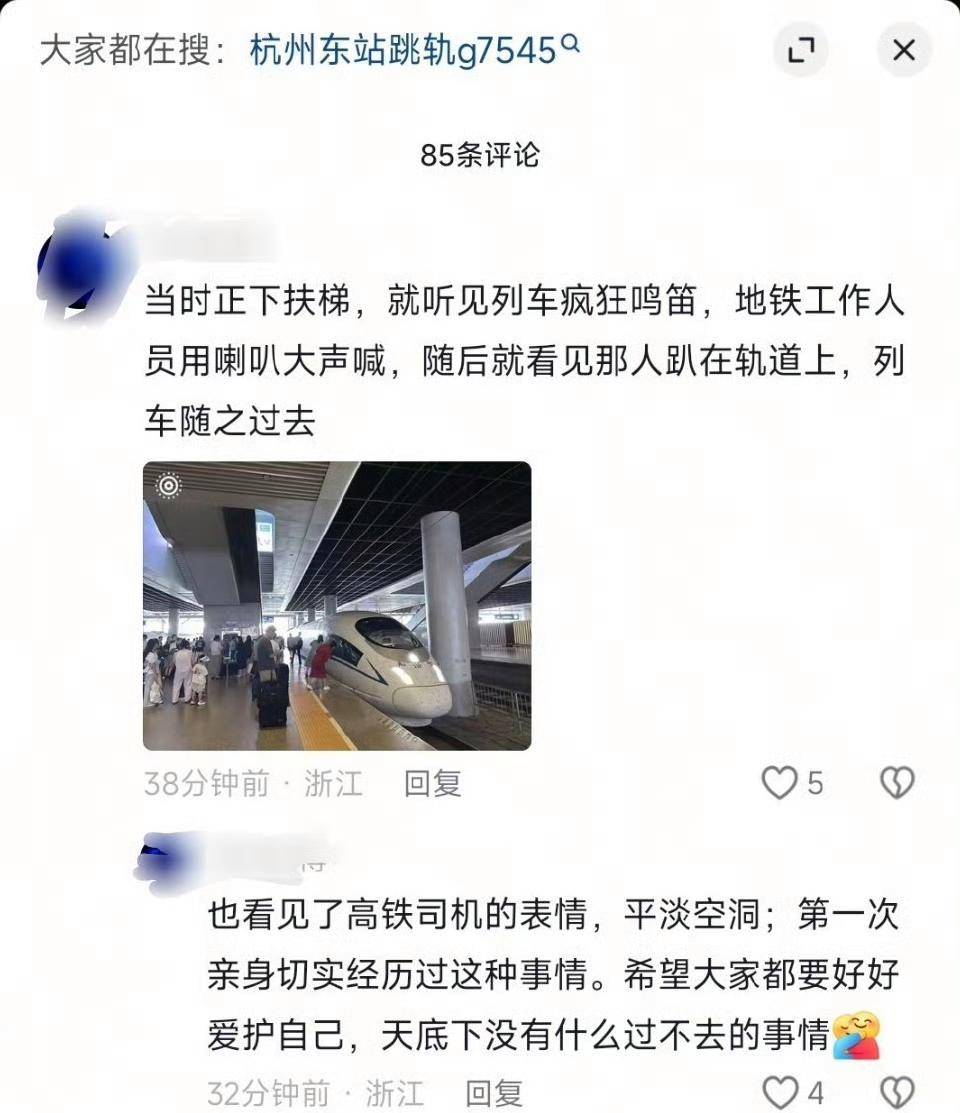Dislike the comment posted 38分钟前
960x1113 pixels.
(x=896, y=783)
